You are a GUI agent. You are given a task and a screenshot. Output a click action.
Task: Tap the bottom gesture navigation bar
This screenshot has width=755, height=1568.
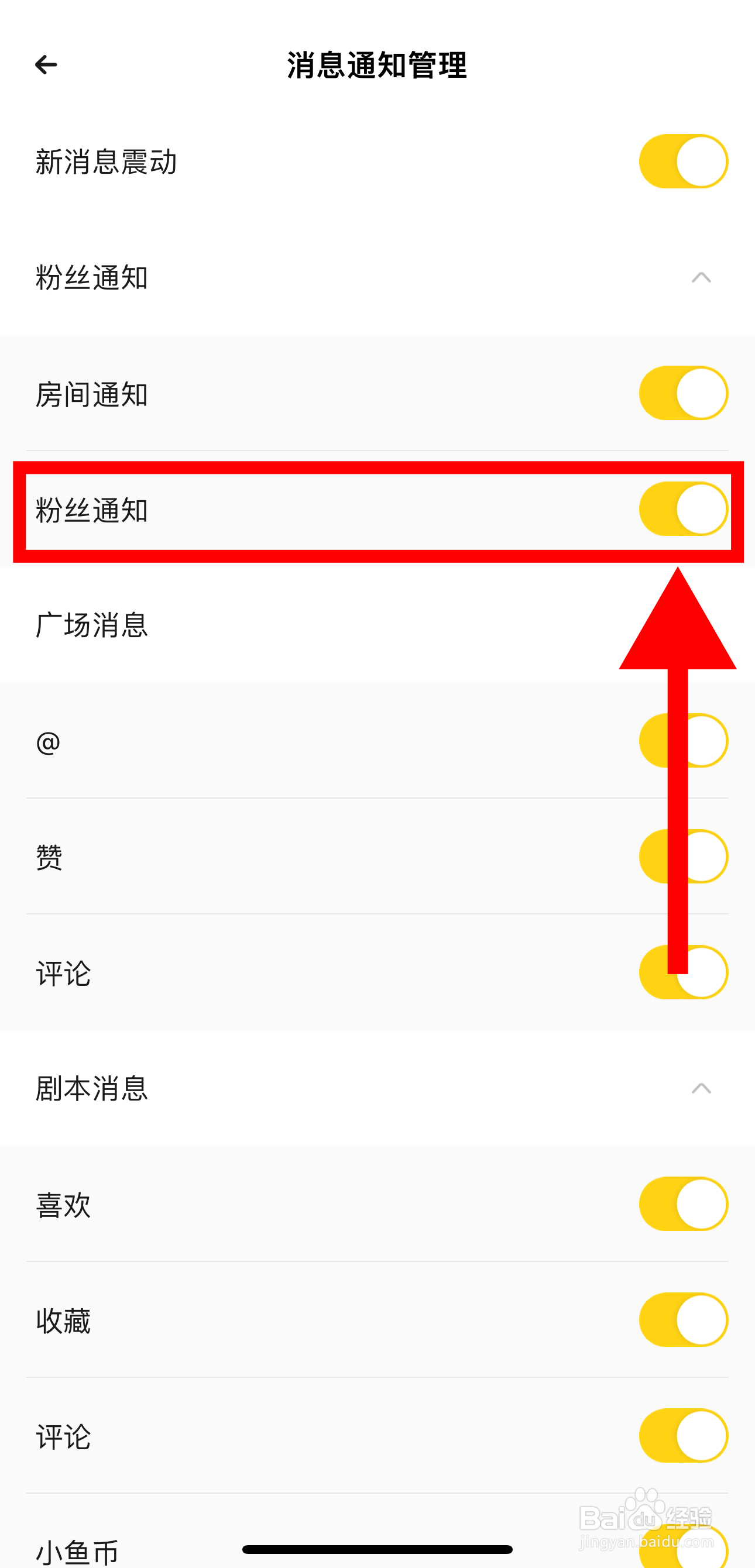coord(377,1550)
